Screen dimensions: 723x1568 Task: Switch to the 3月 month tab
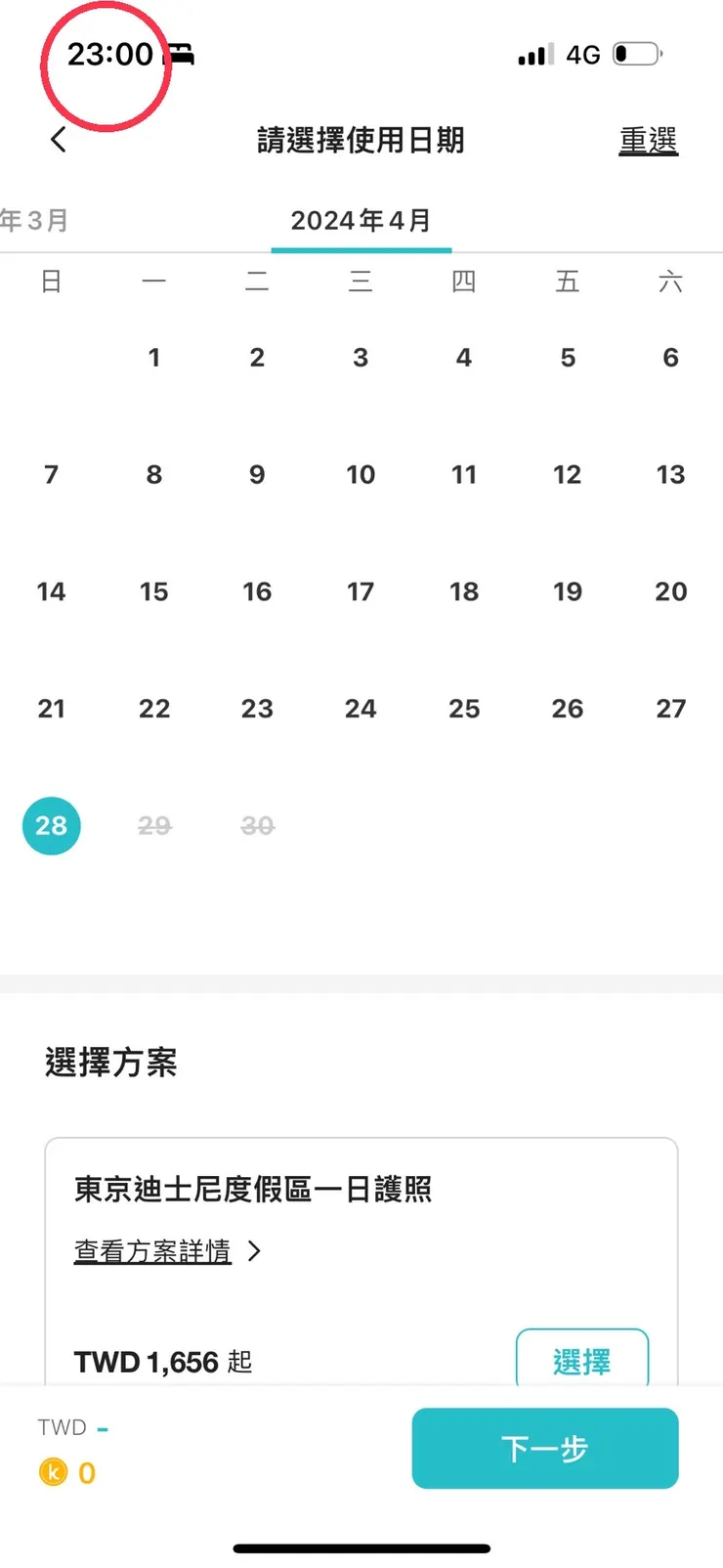pos(34,220)
